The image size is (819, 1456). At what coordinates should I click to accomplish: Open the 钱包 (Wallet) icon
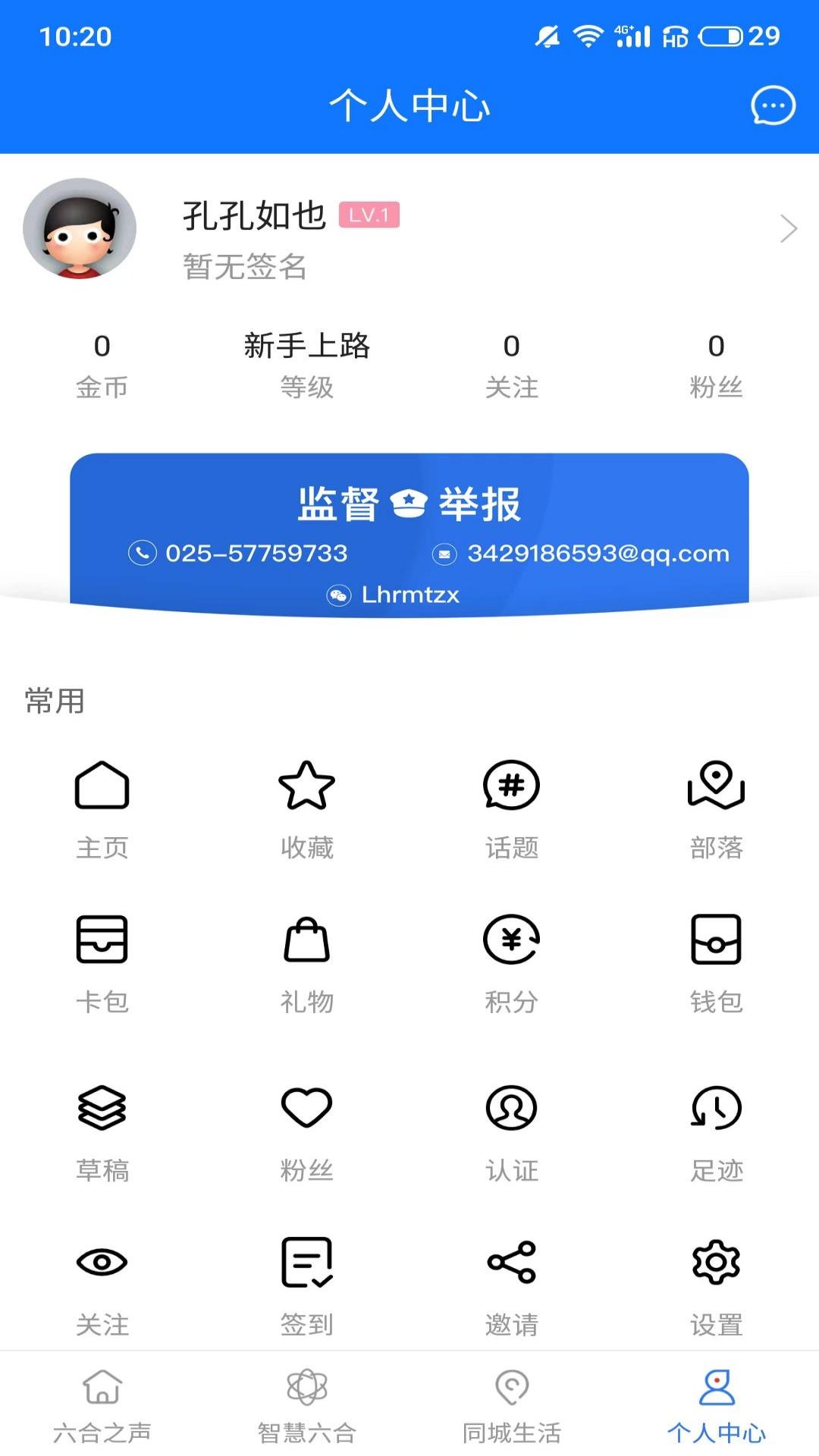click(x=716, y=942)
